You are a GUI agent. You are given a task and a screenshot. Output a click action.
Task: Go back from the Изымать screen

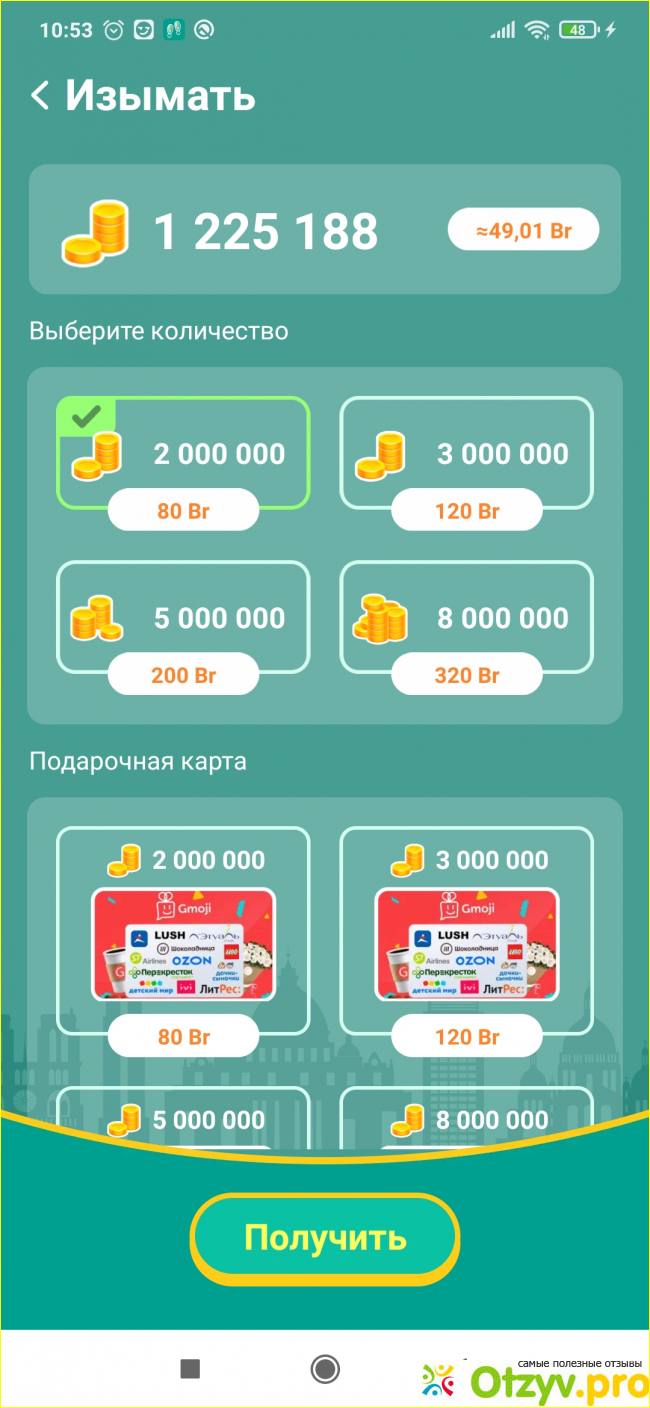[40, 96]
